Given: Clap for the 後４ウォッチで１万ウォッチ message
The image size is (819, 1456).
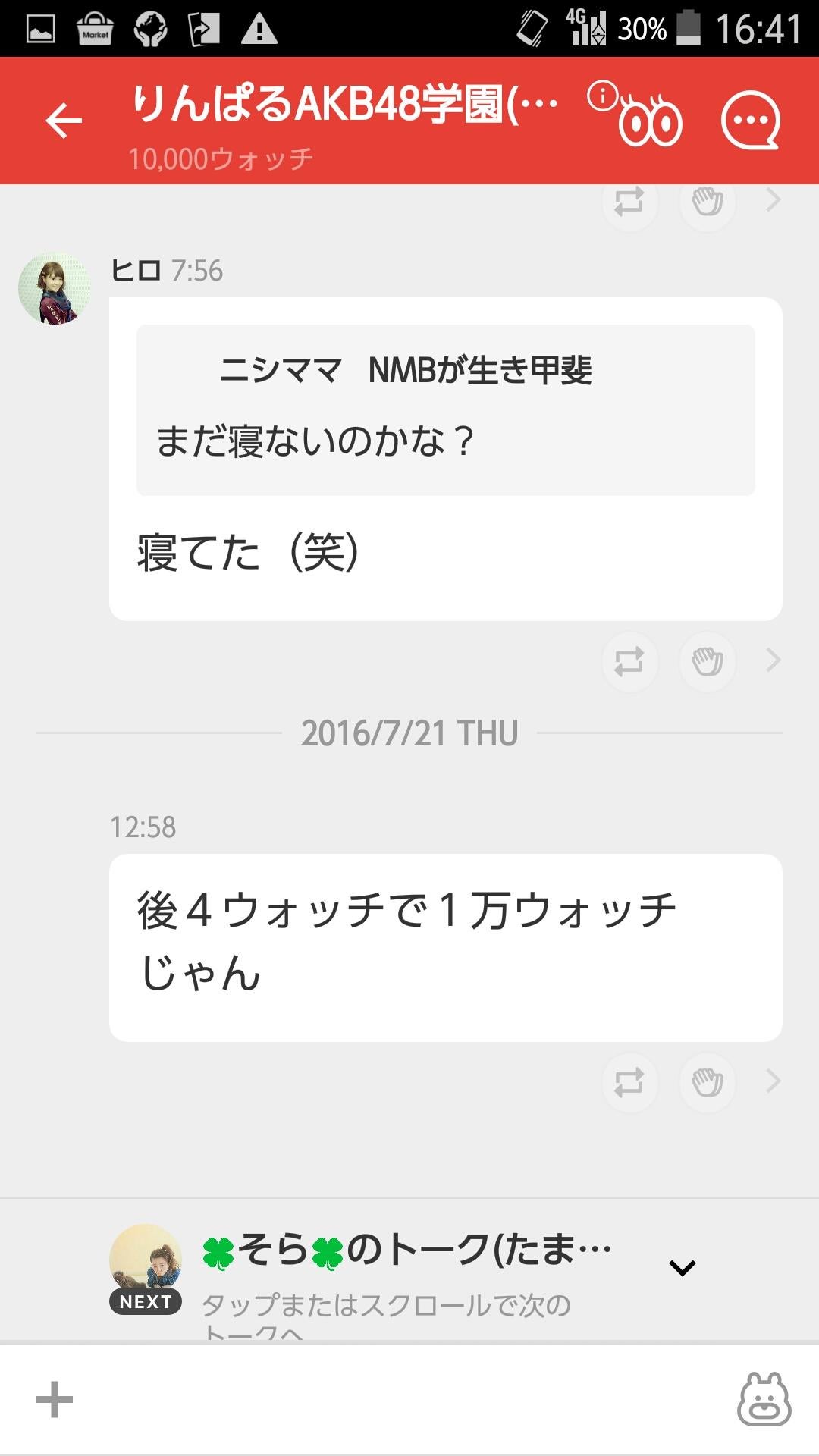Looking at the screenshot, I should [x=707, y=1082].
